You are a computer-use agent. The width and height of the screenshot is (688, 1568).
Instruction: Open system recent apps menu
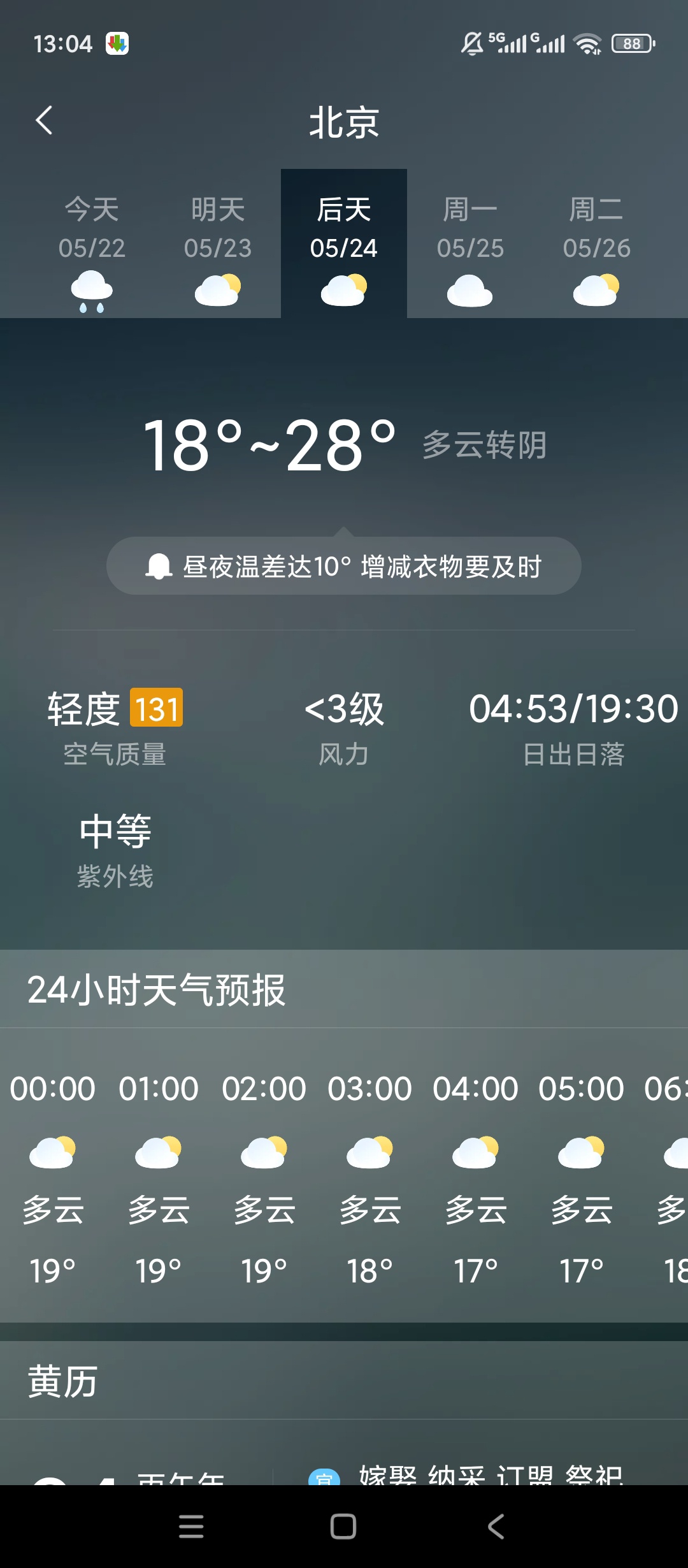click(191, 1527)
